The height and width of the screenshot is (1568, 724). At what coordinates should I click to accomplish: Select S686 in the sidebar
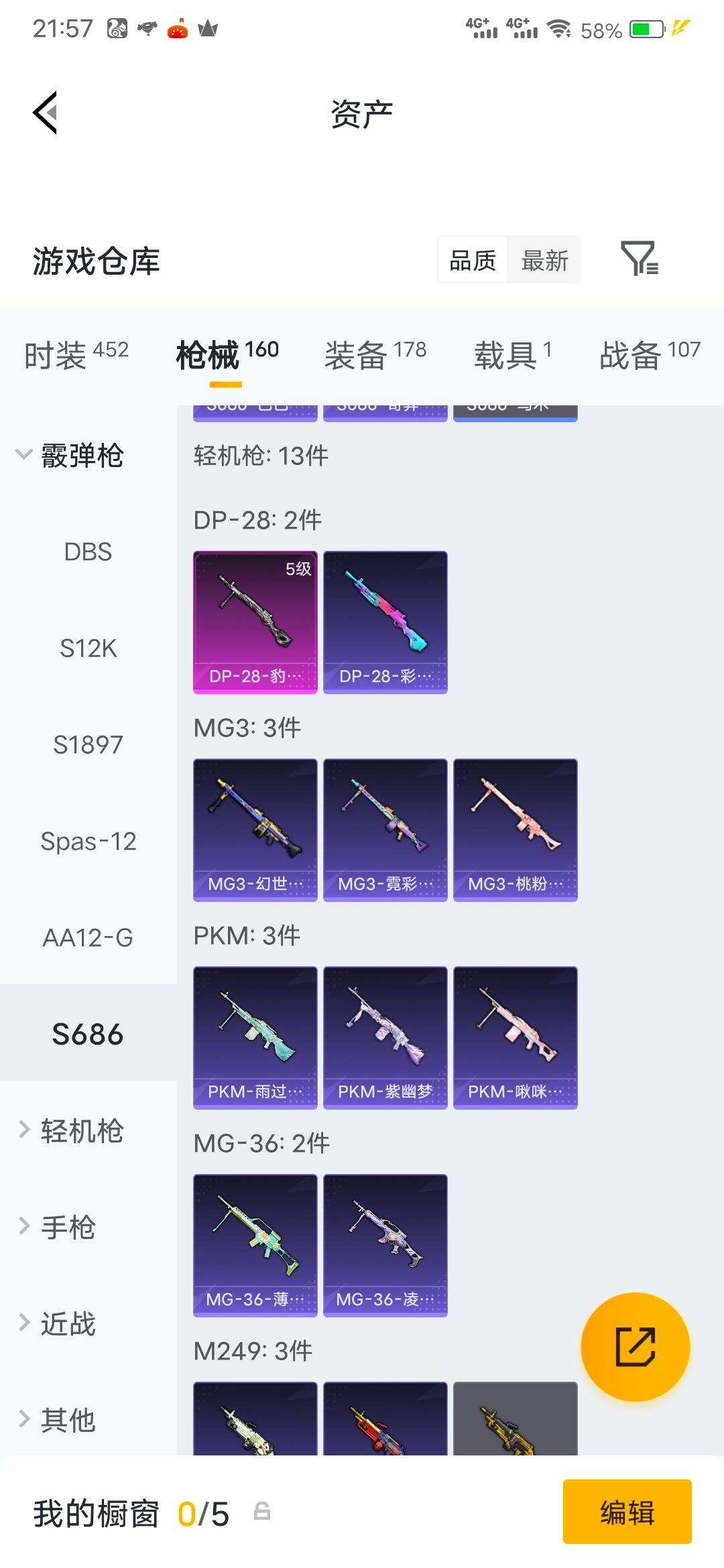coord(88,1034)
